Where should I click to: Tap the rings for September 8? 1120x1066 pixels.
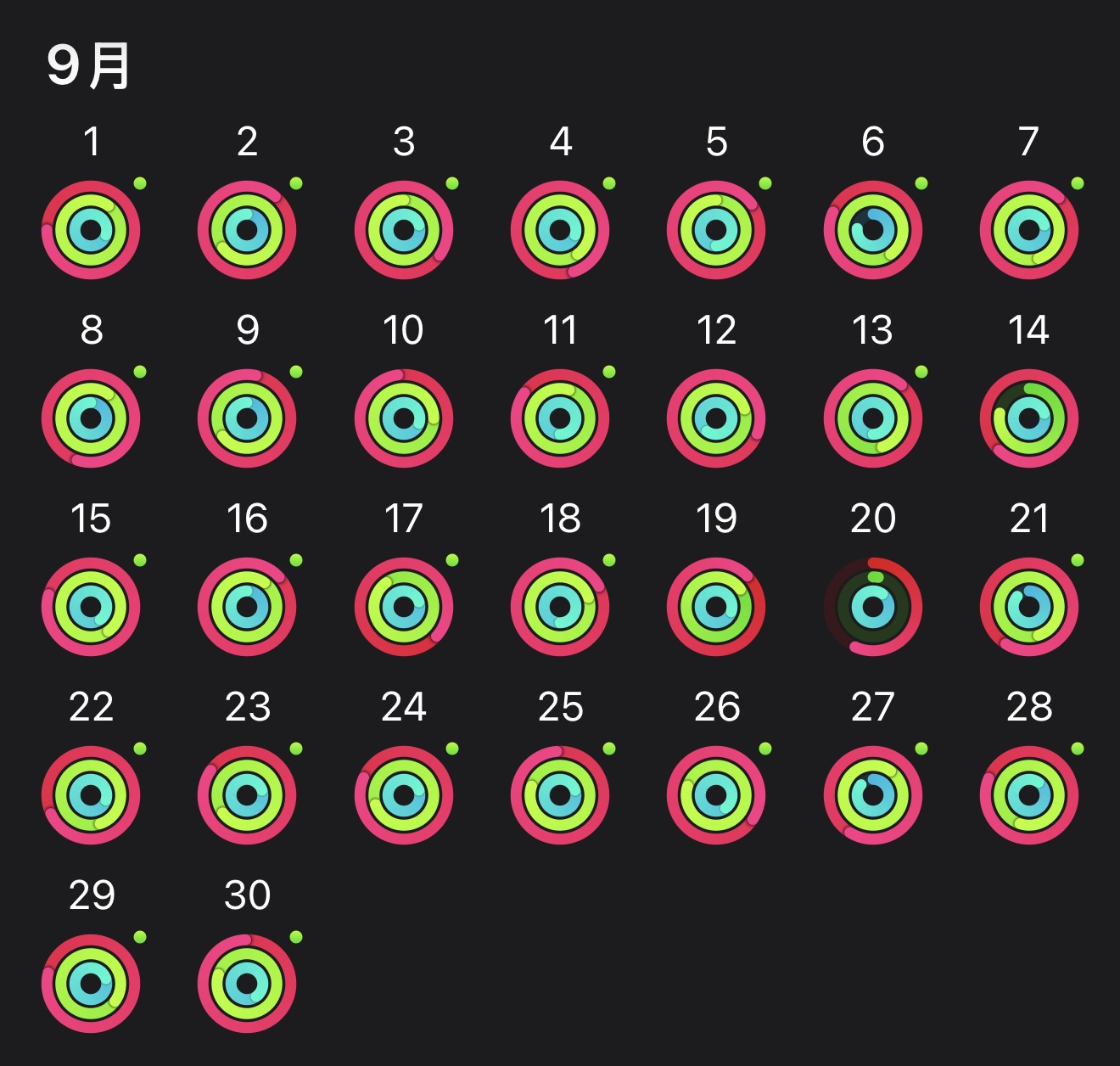click(91, 418)
